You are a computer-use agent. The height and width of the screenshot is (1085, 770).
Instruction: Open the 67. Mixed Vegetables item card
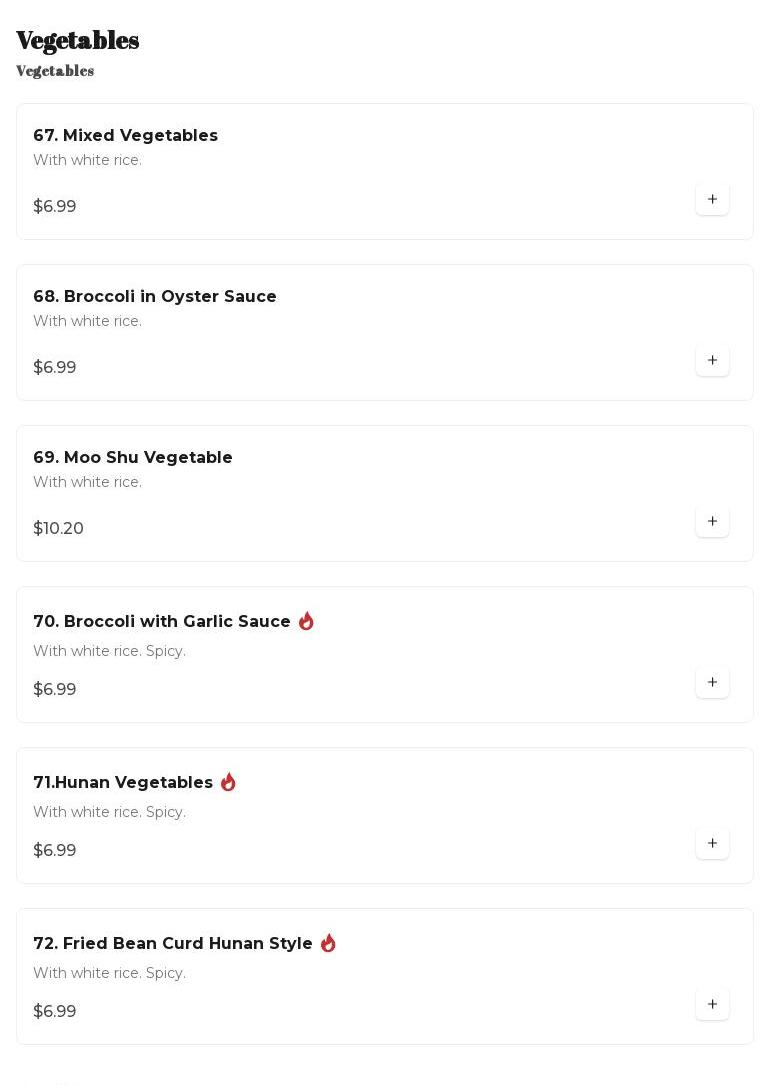(x=350, y=171)
